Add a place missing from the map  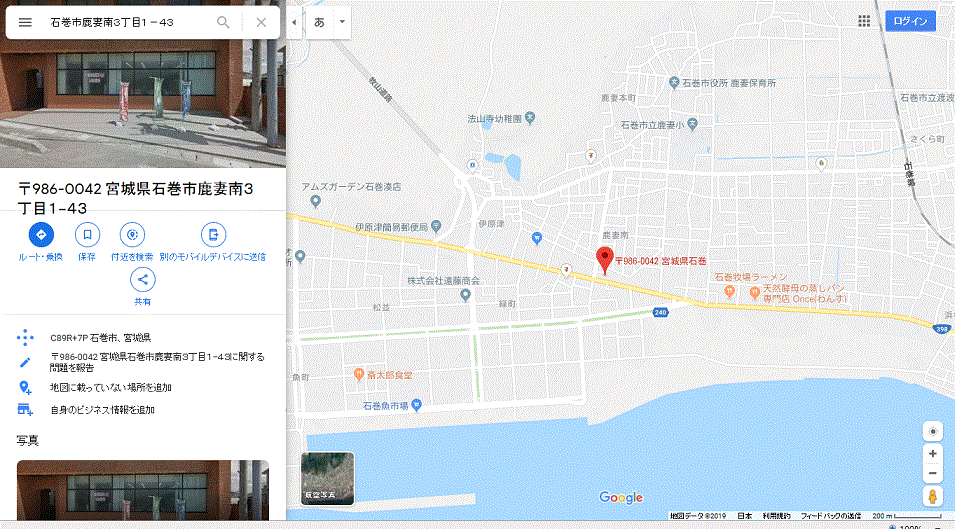tap(110, 387)
